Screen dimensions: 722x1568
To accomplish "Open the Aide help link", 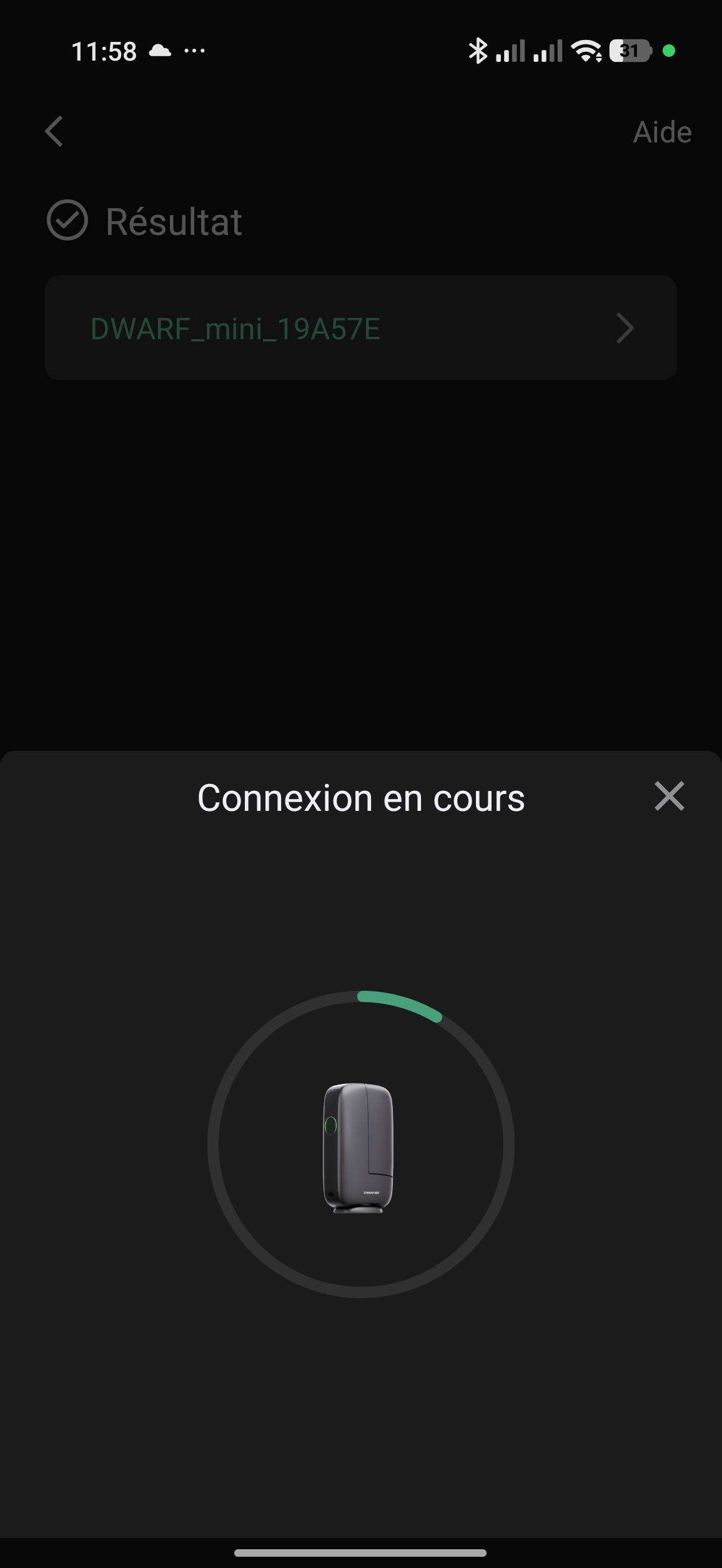I will pyautogui.click(x=661, y=132).
